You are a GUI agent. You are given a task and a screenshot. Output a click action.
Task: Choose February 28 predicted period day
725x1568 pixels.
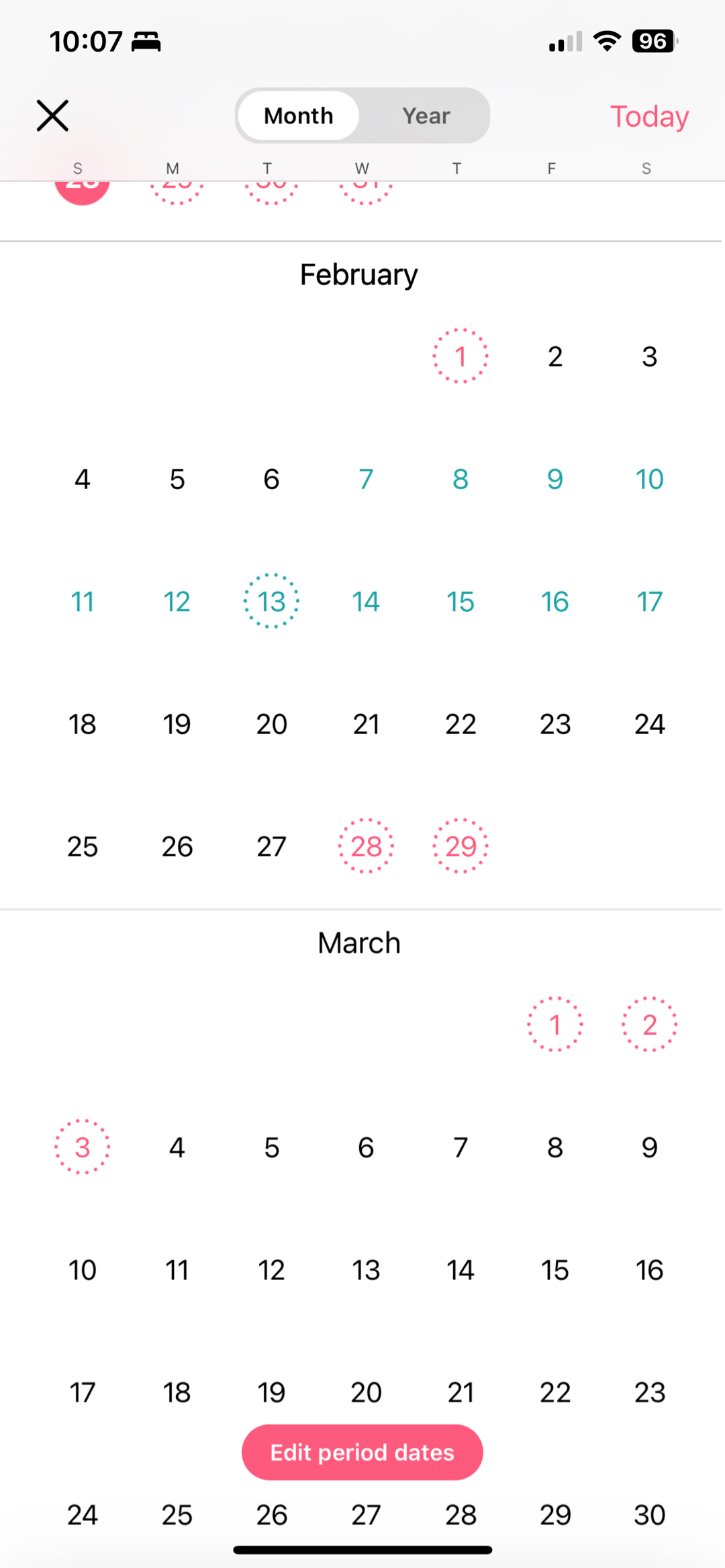(x=366, y=846)
